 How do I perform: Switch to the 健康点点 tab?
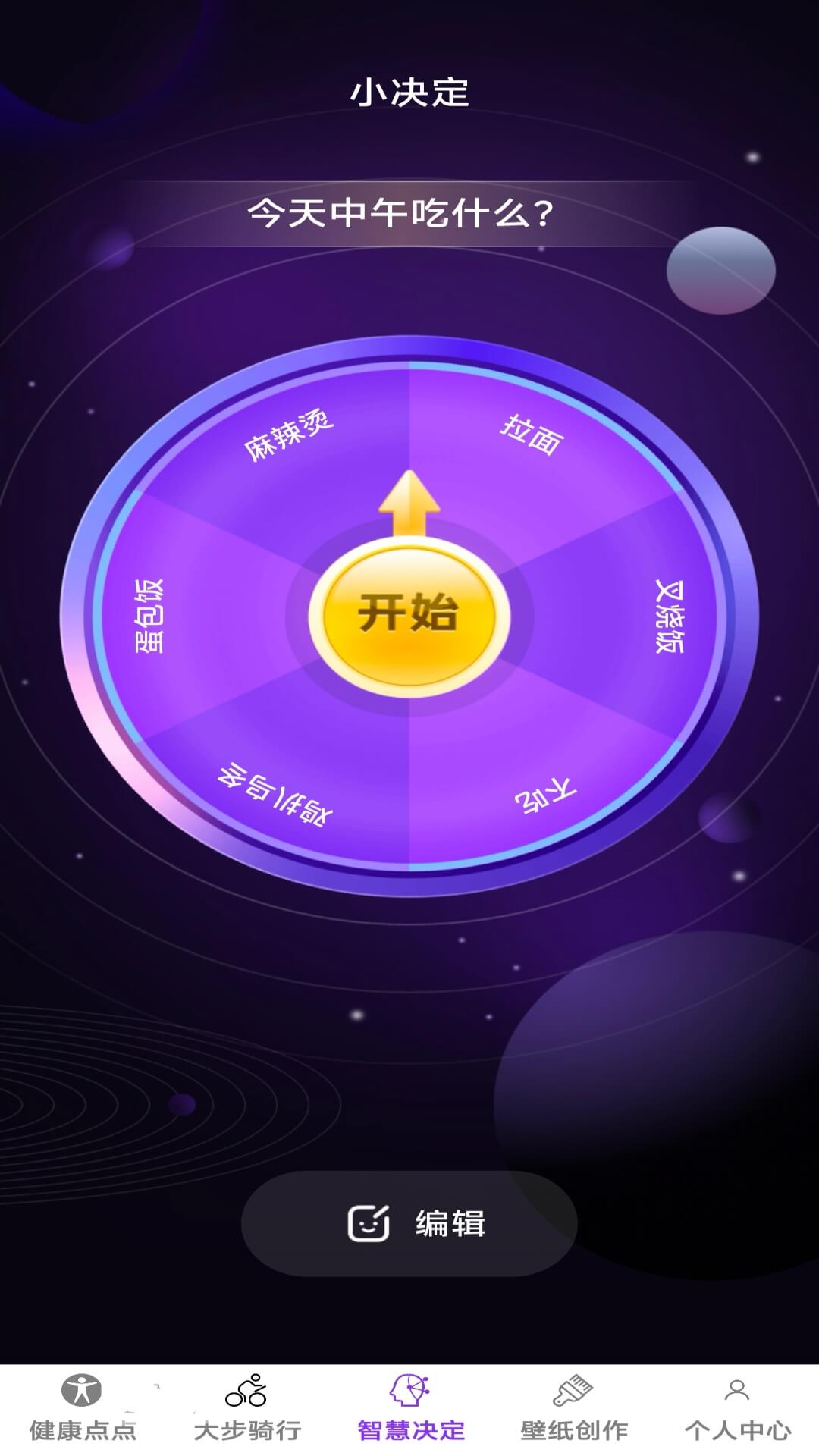tap(80, 1426)
